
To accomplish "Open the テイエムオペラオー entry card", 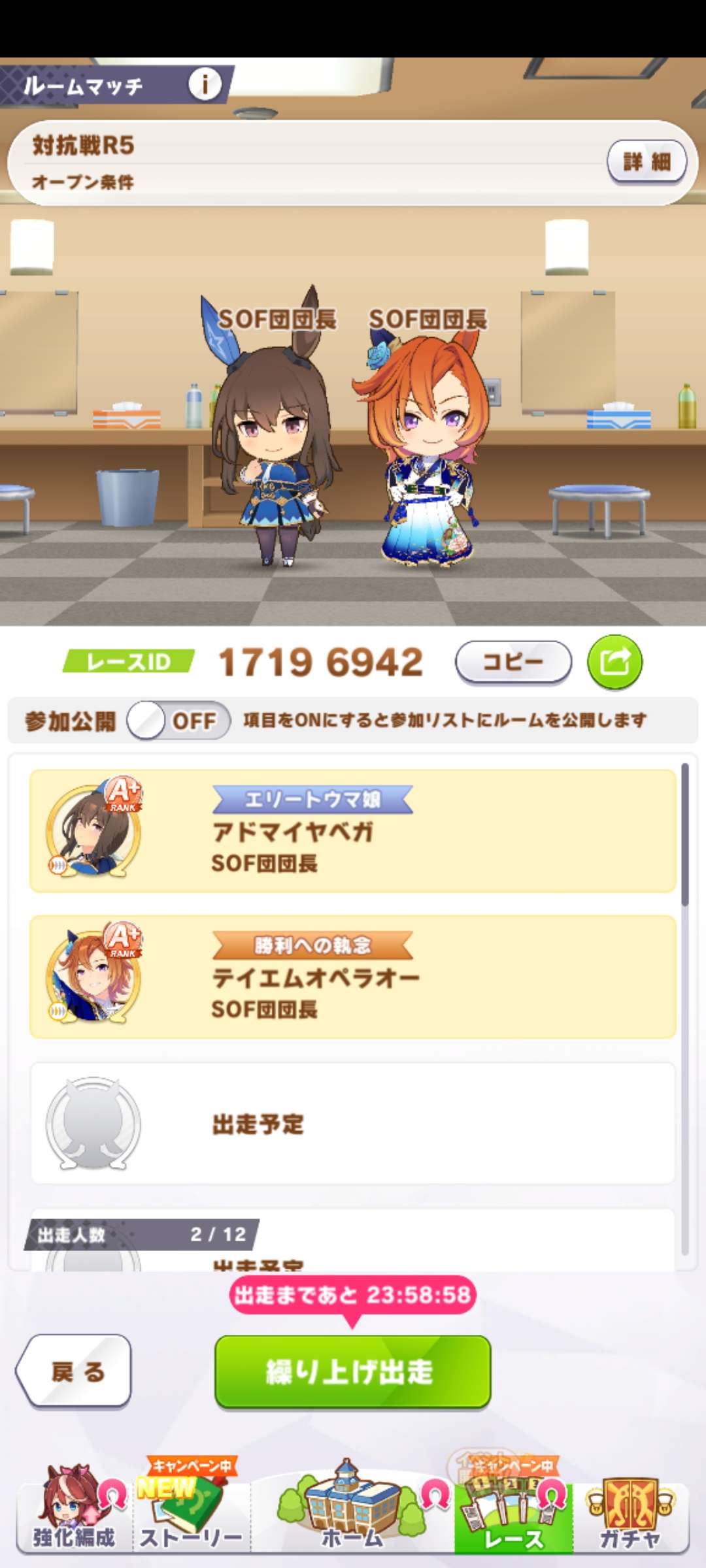I will 353,977.
